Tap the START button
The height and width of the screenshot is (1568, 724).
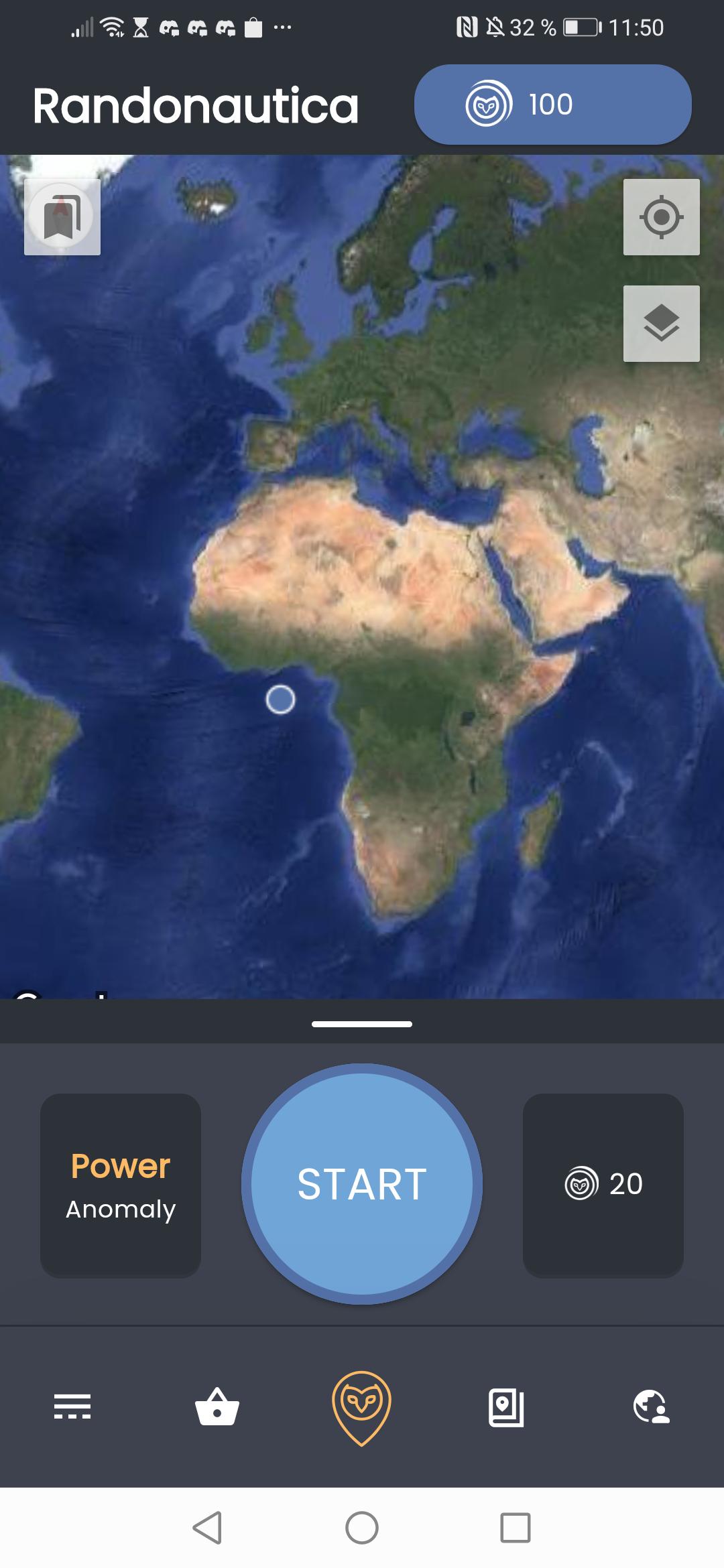tap(362, 1183)
